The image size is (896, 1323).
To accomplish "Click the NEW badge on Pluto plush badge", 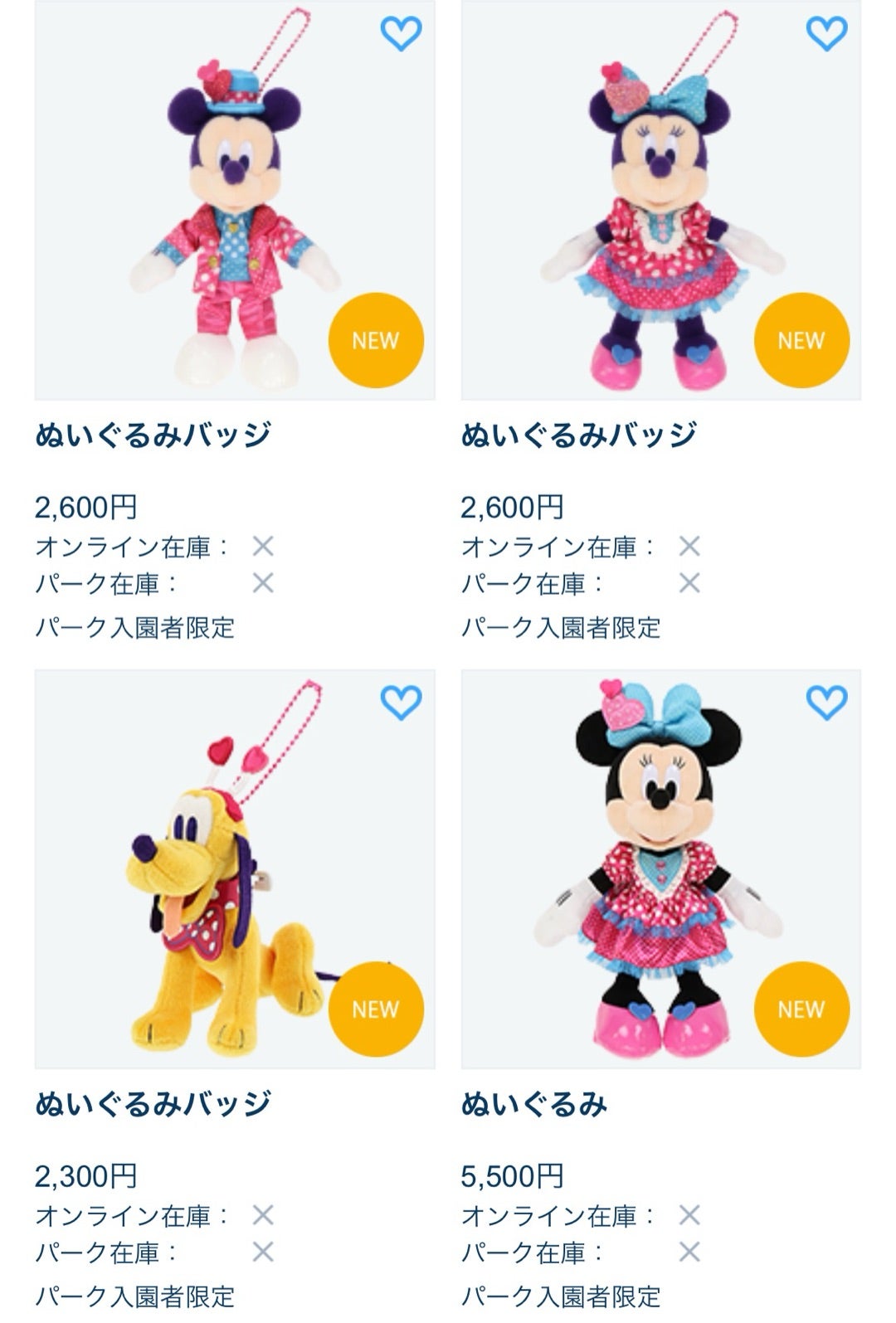I will (x=377, y=1009).
